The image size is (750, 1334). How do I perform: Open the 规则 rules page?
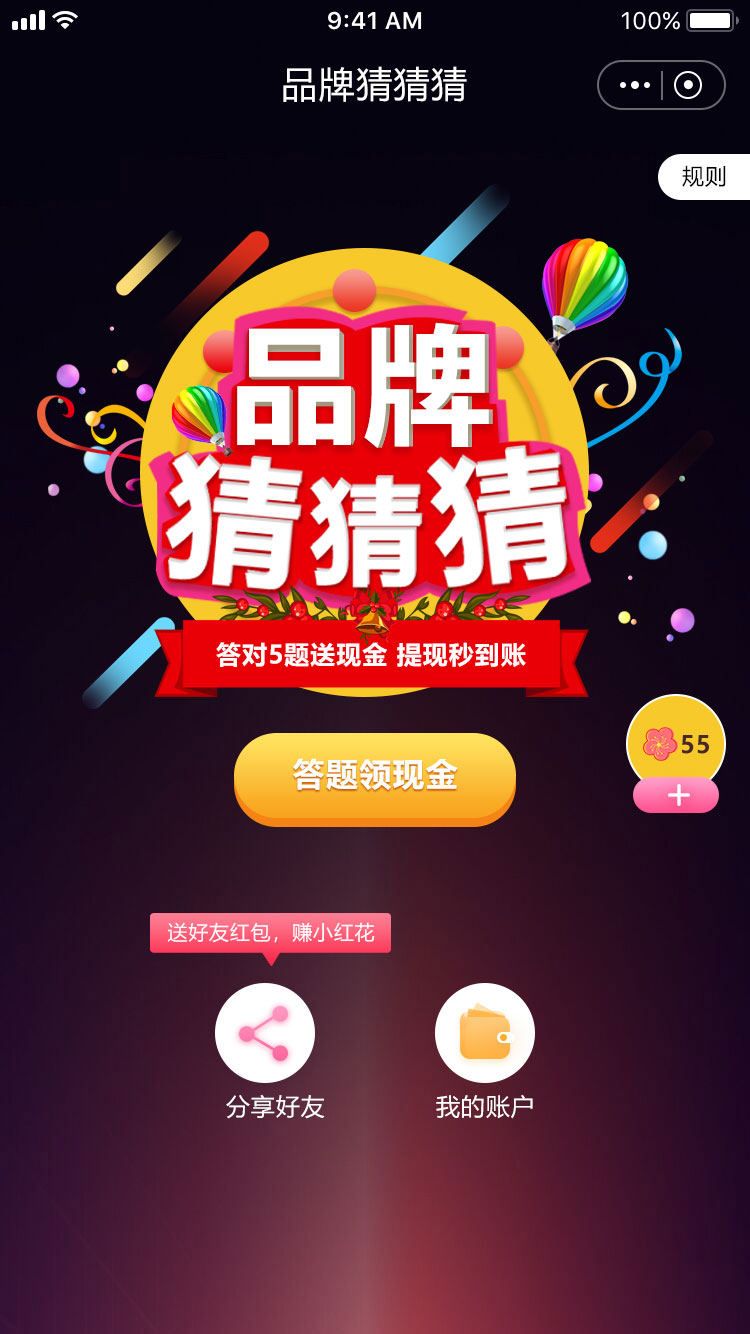[x=704, y=177]
